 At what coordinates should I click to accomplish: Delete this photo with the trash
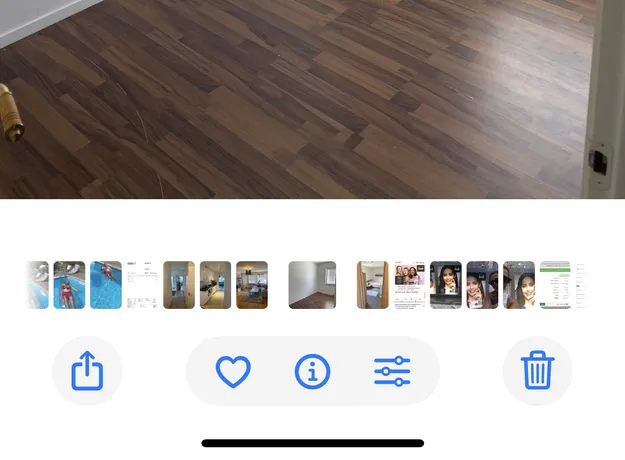point(537,371)
